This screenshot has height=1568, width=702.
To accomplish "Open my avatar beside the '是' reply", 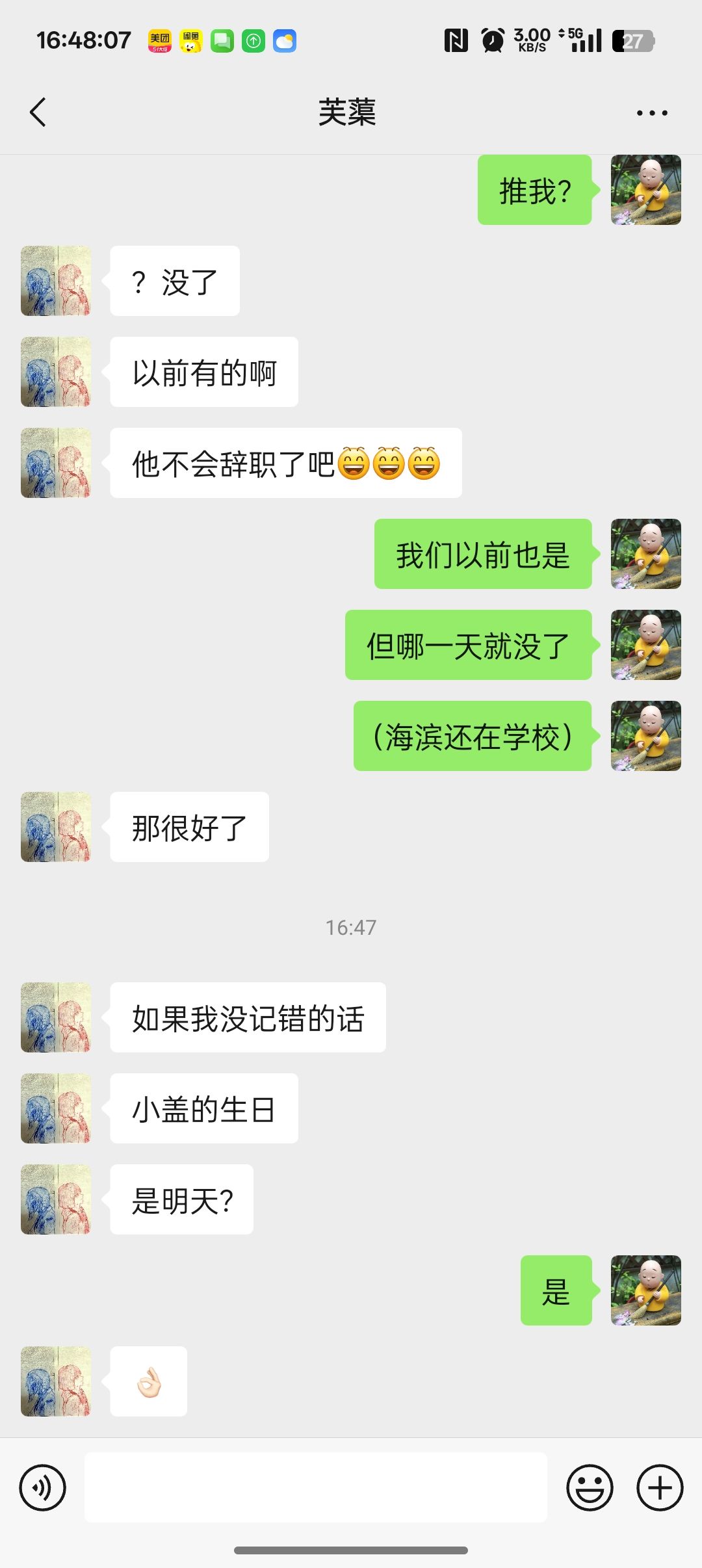I will [645, 1290].
